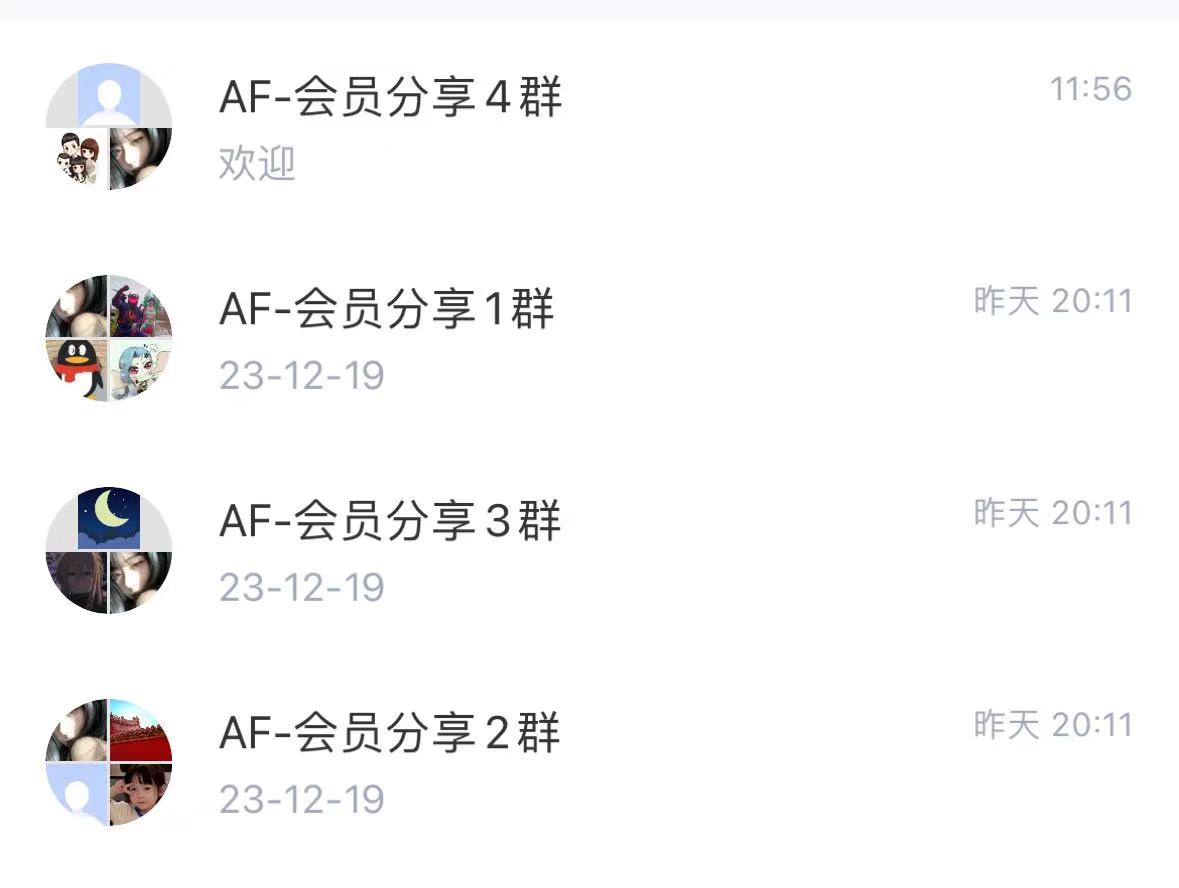Open the AF-会员分享4群 group chat
Screen dimensions: 1179x888
[390, 99]
